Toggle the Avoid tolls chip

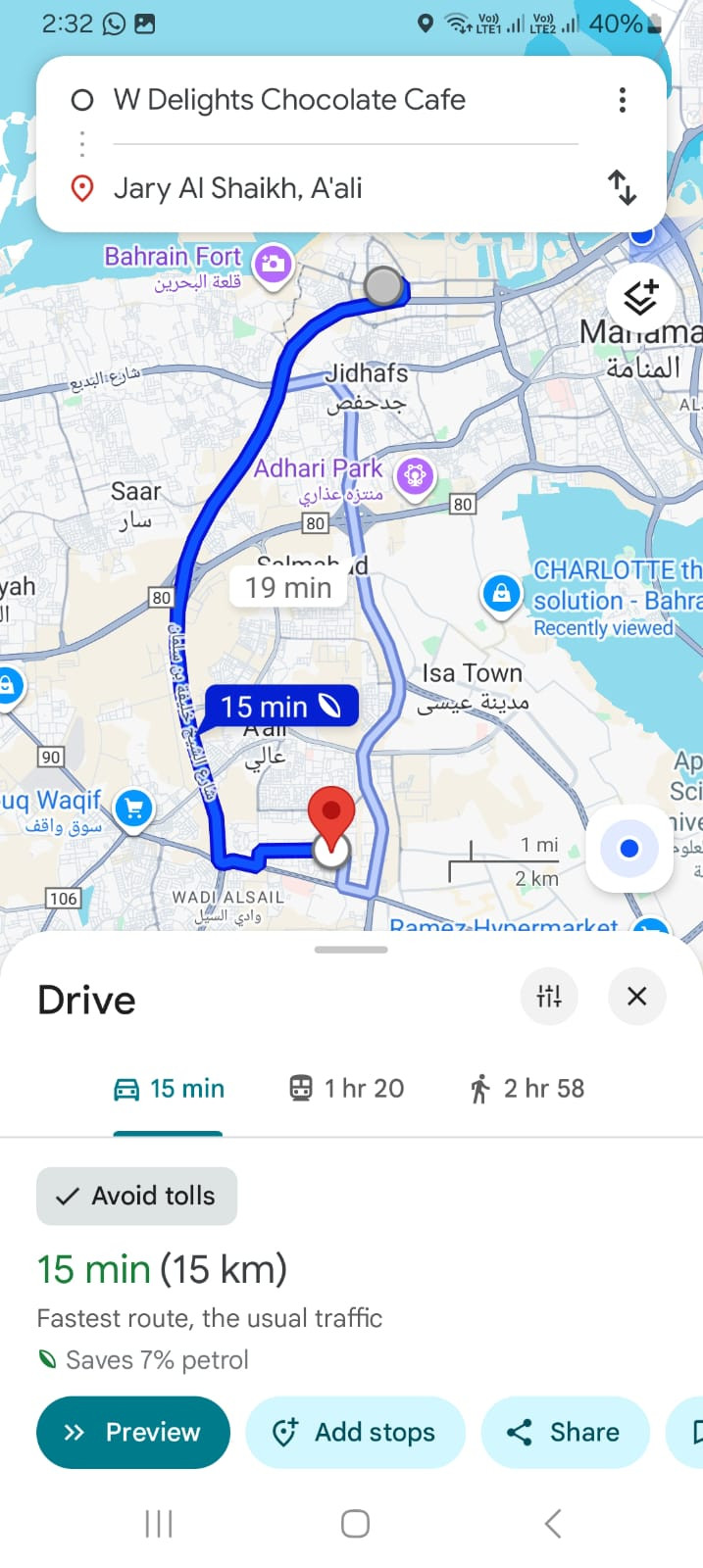click(136, 1196)
